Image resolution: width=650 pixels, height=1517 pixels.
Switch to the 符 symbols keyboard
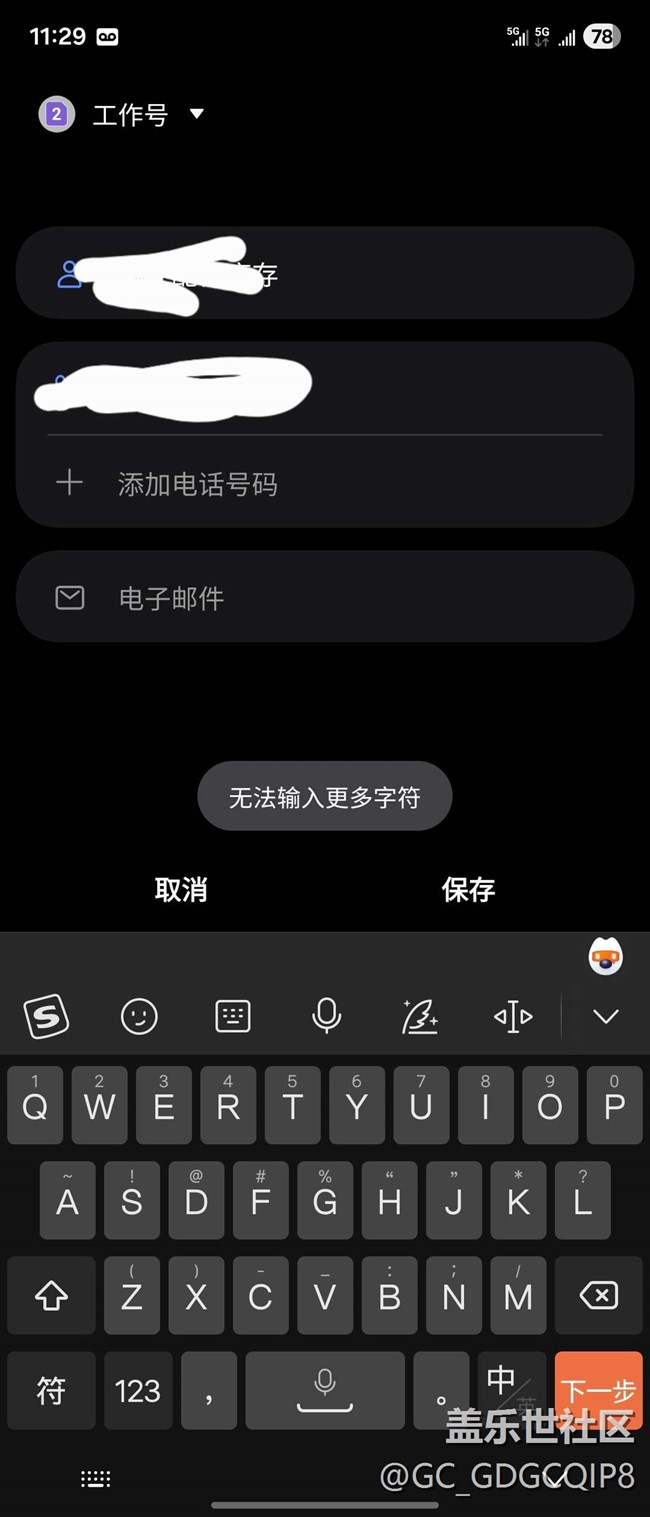51,1390
